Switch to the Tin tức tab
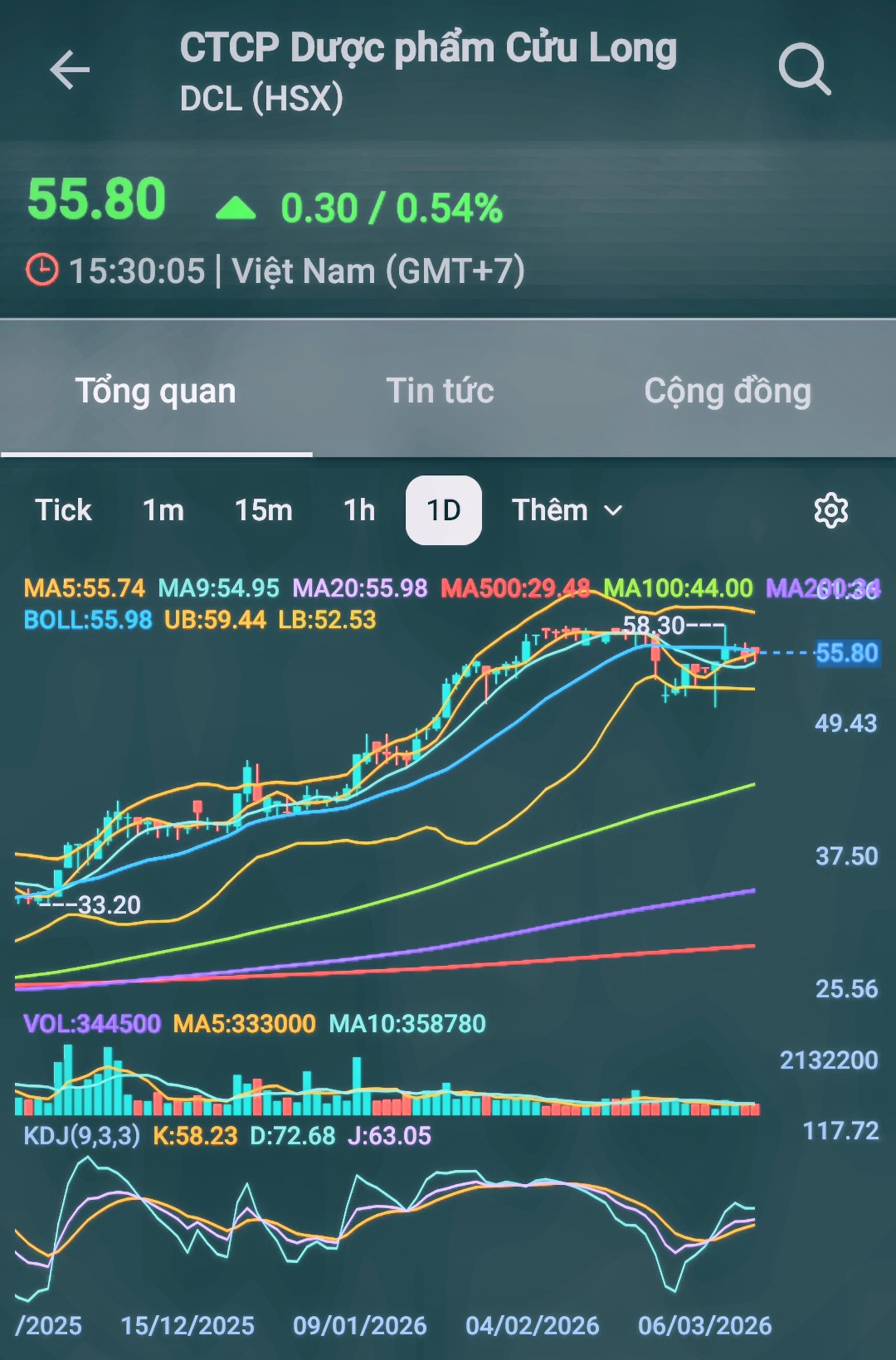Viewport: 896px width, 1360px height. tap(440, 391)
